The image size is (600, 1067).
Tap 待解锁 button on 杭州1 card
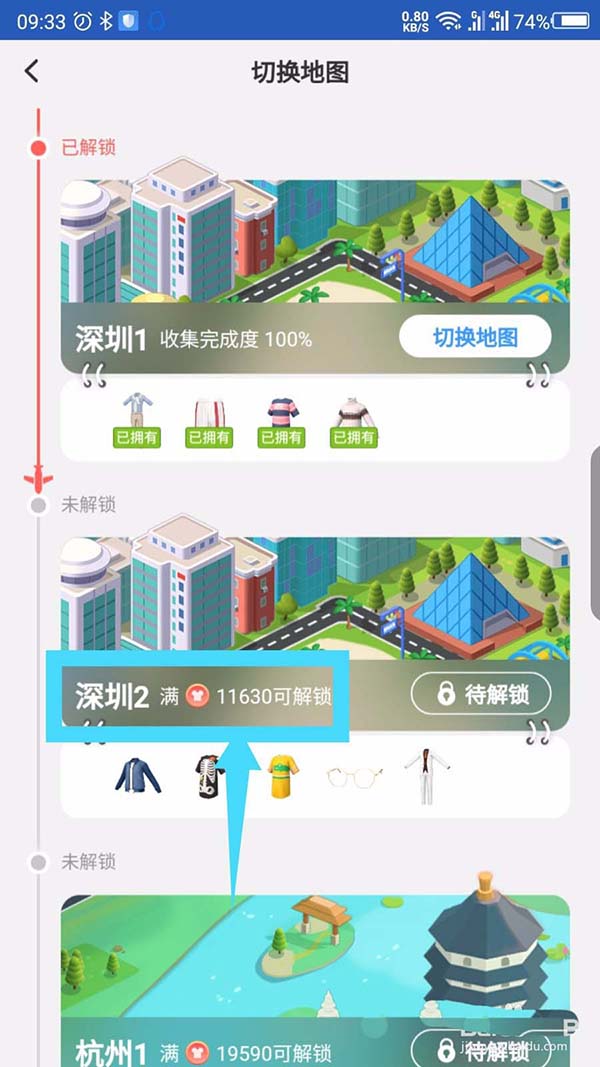pyautogui.click(x=481, y=1049)
